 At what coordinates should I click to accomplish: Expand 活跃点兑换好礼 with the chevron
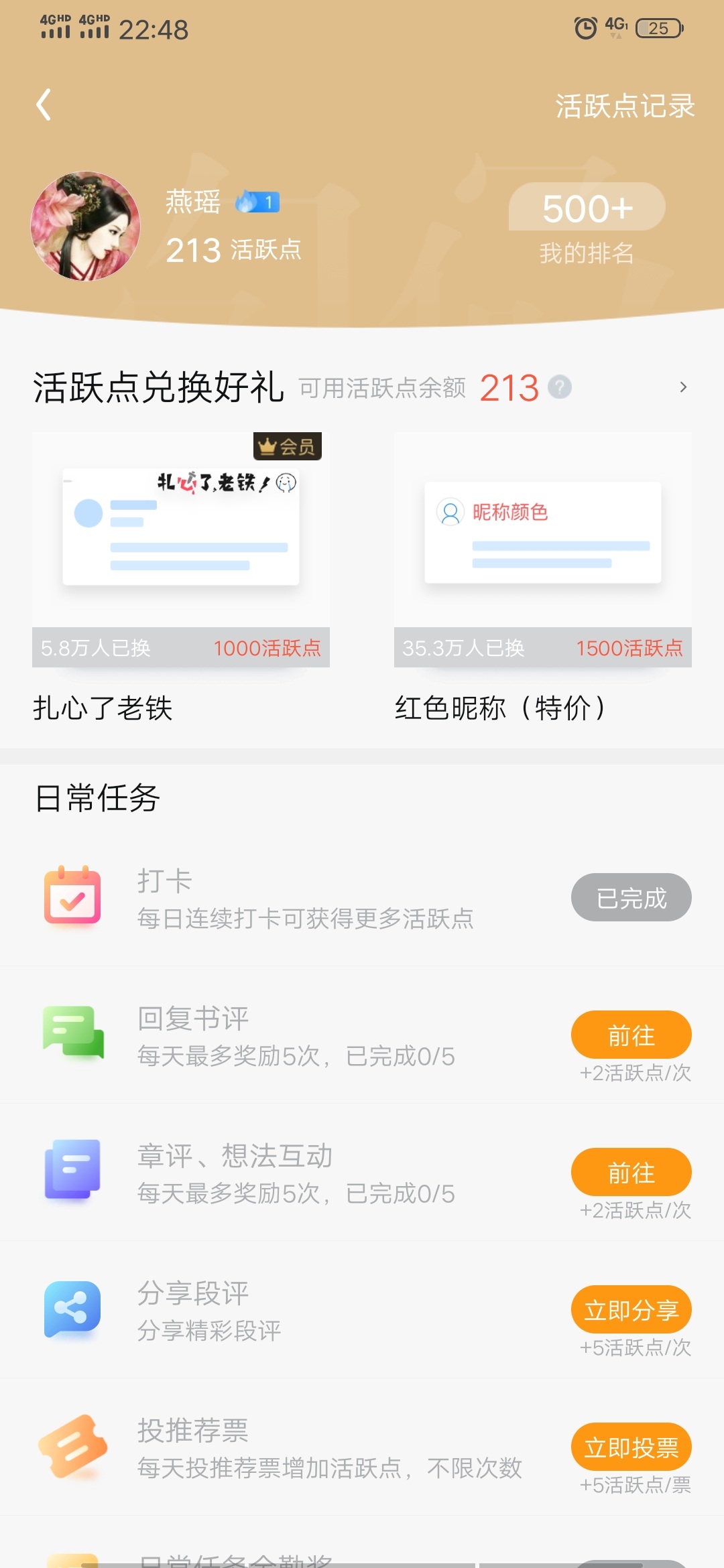point(682,387)
